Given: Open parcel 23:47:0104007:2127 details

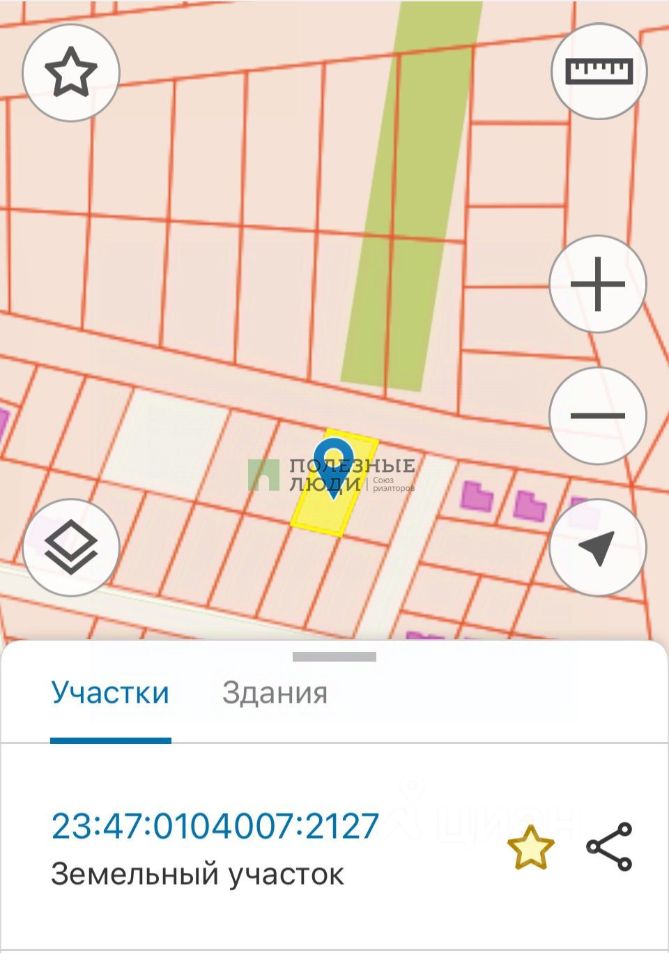Looking at the screenshot, I should coord(216,826).
